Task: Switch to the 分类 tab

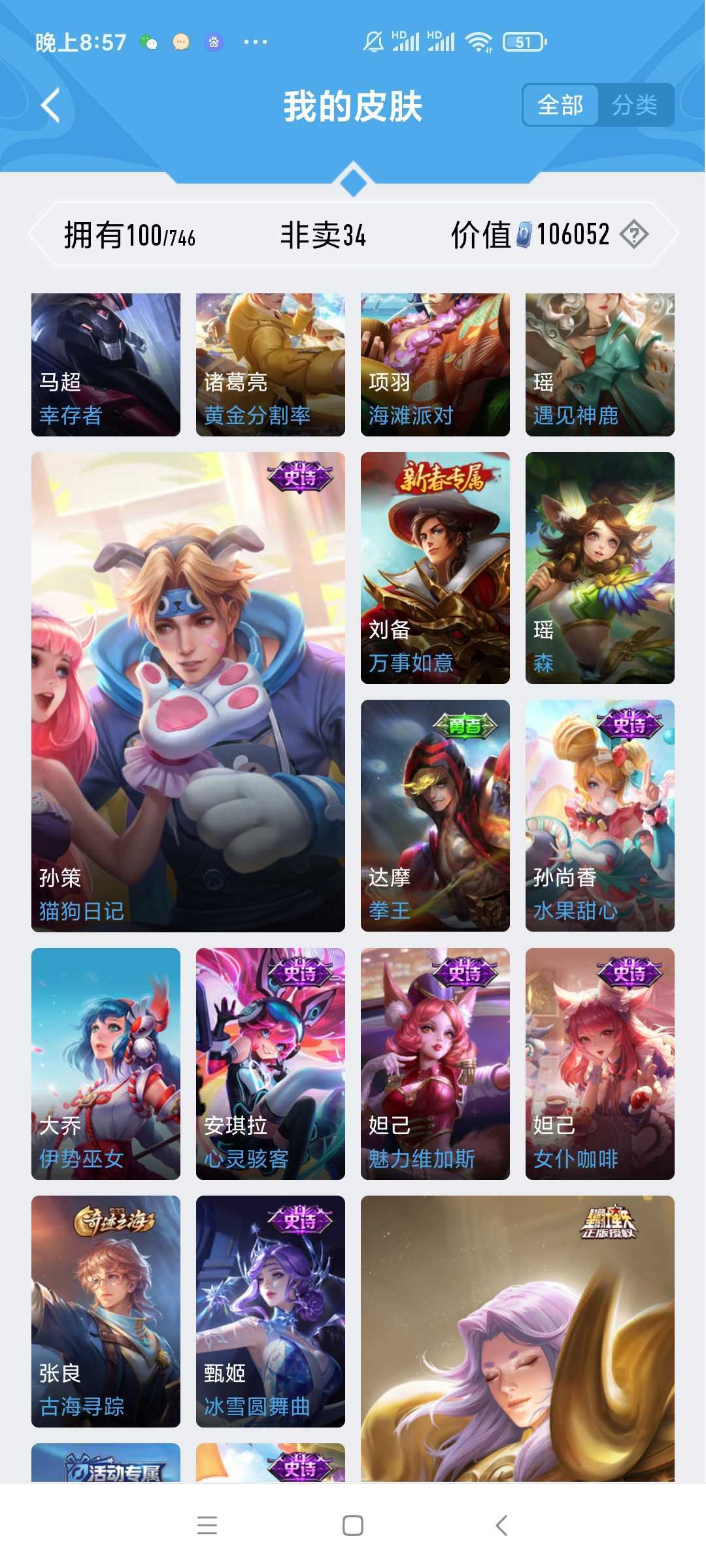Action: 634,105
